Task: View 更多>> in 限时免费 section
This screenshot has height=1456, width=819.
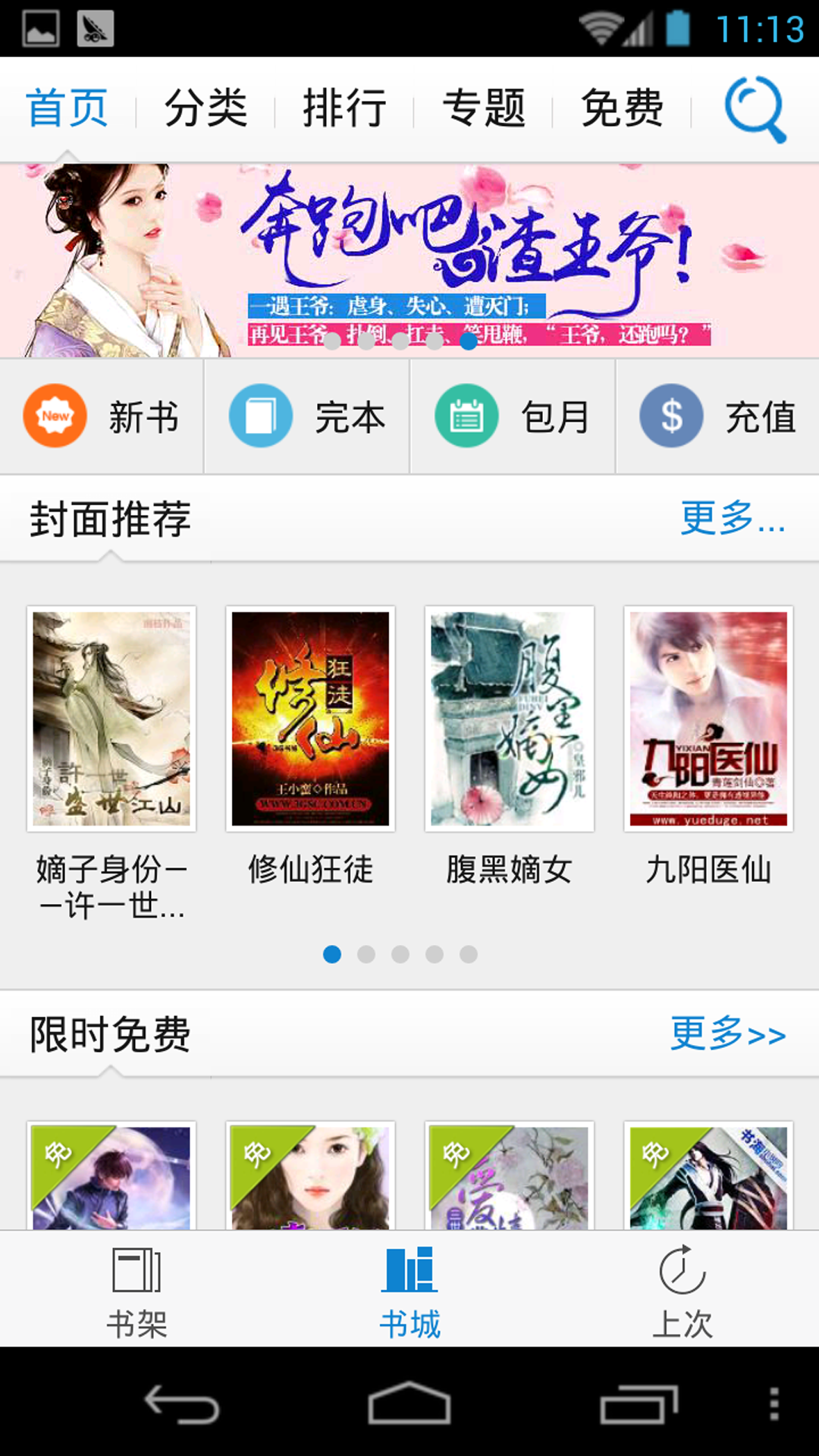Action: [727, 1034]
